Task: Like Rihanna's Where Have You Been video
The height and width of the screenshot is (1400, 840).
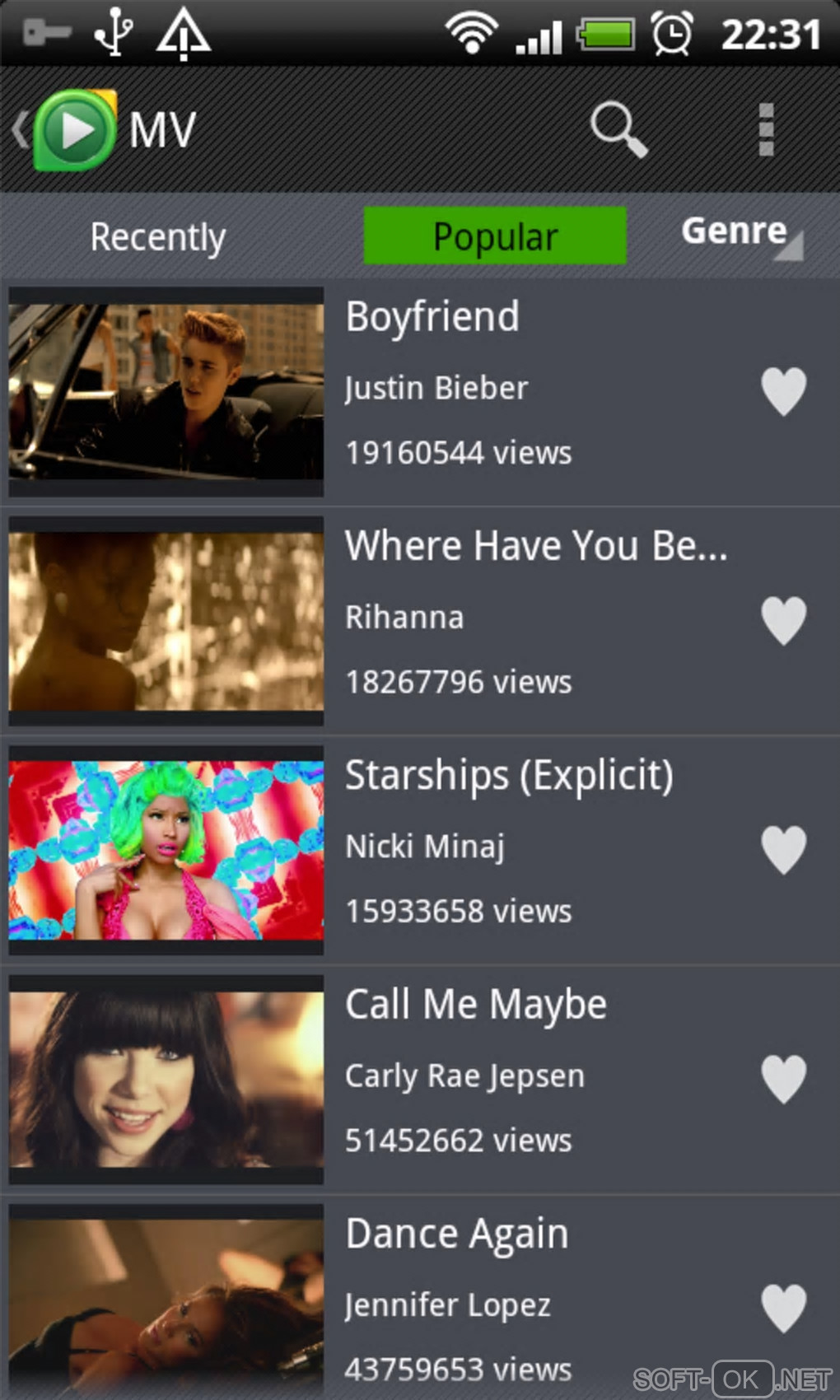Action: [x=783, y=619]
